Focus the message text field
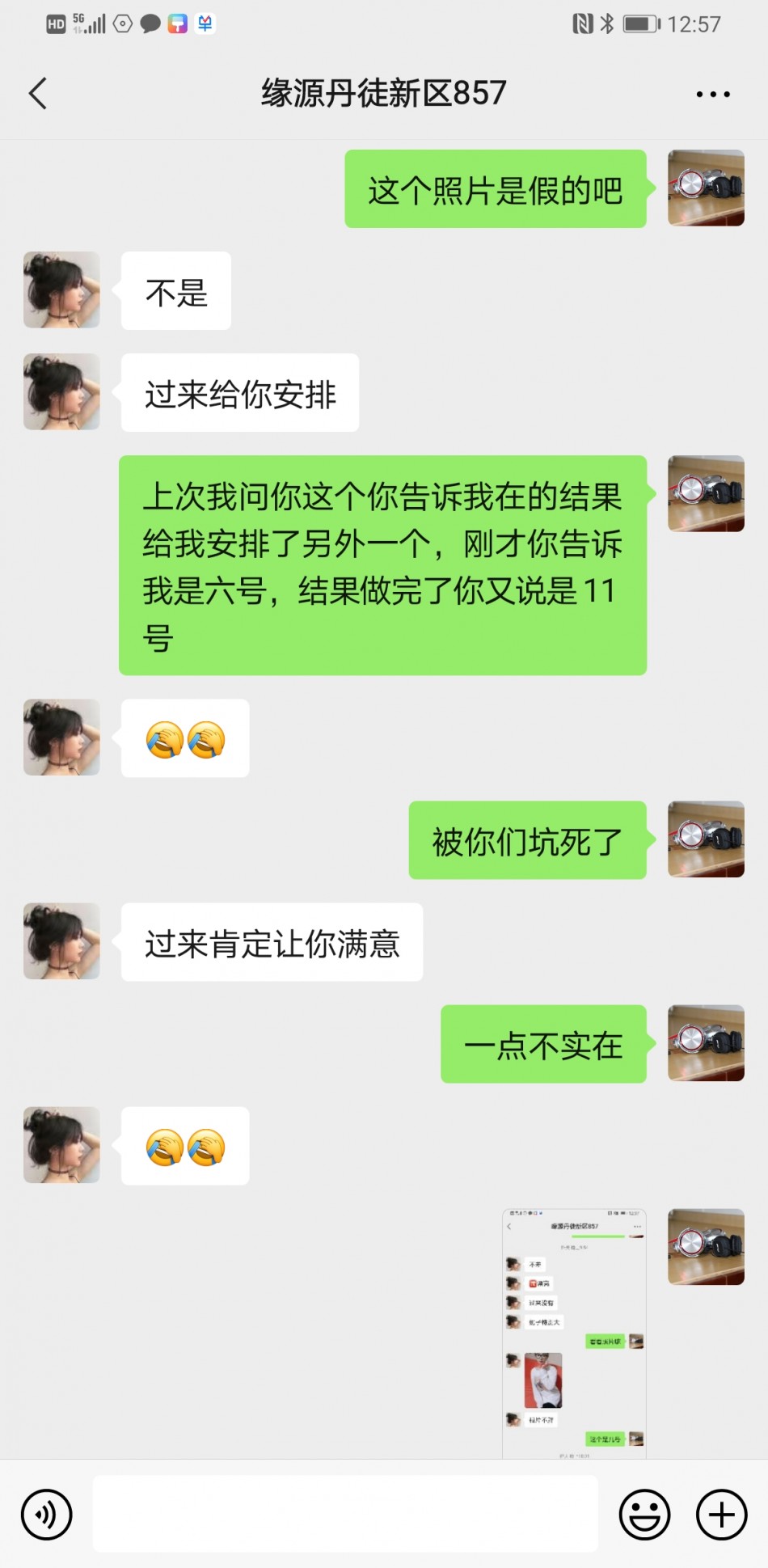The width and height of the screenshot is (768, 1568). click(x=345, y=1514)
